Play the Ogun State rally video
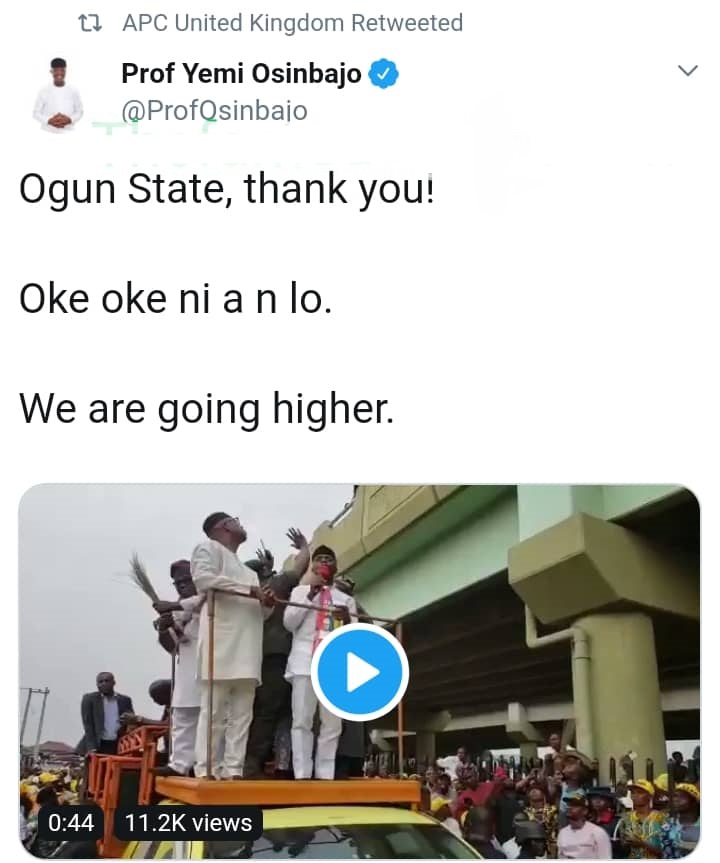The height and width of the screenshot is (863, 720). click(358, 673)
